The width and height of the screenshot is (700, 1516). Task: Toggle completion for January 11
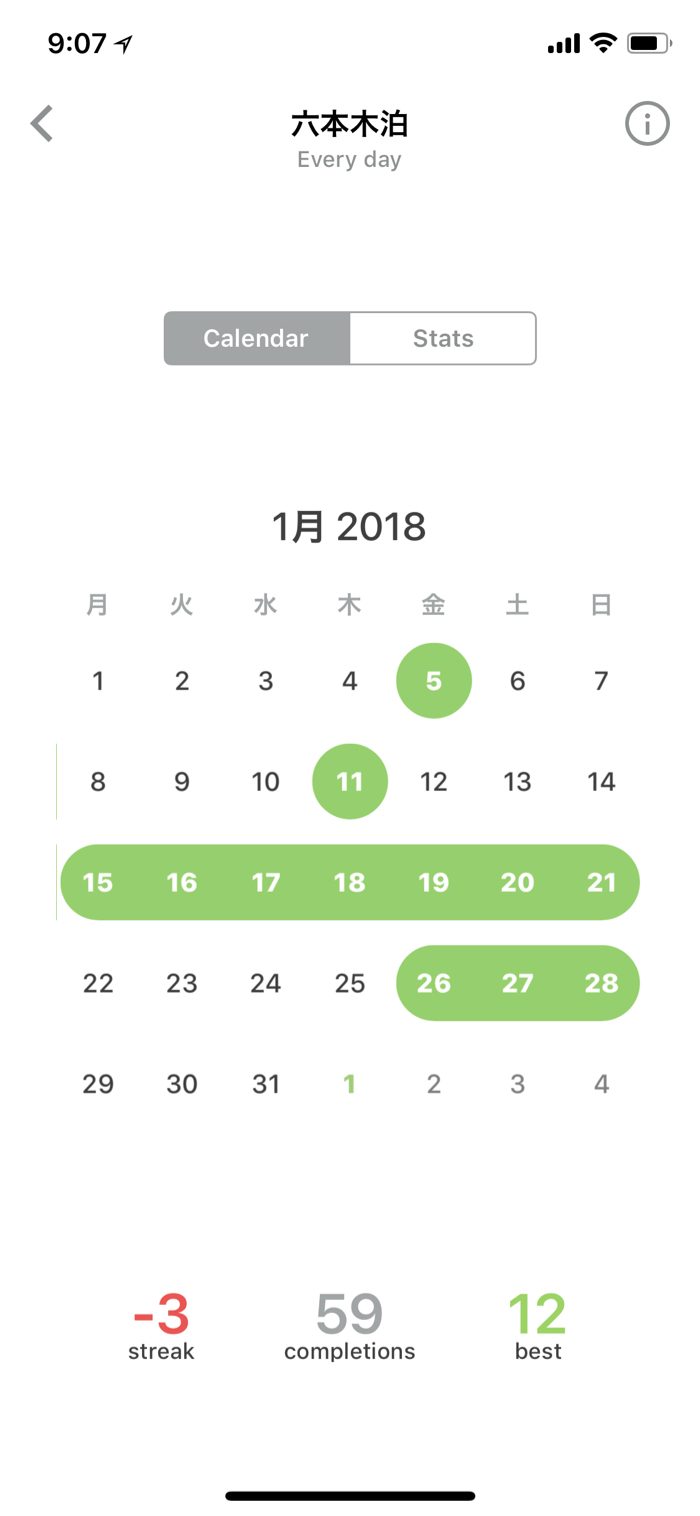(x=350, y=782)
